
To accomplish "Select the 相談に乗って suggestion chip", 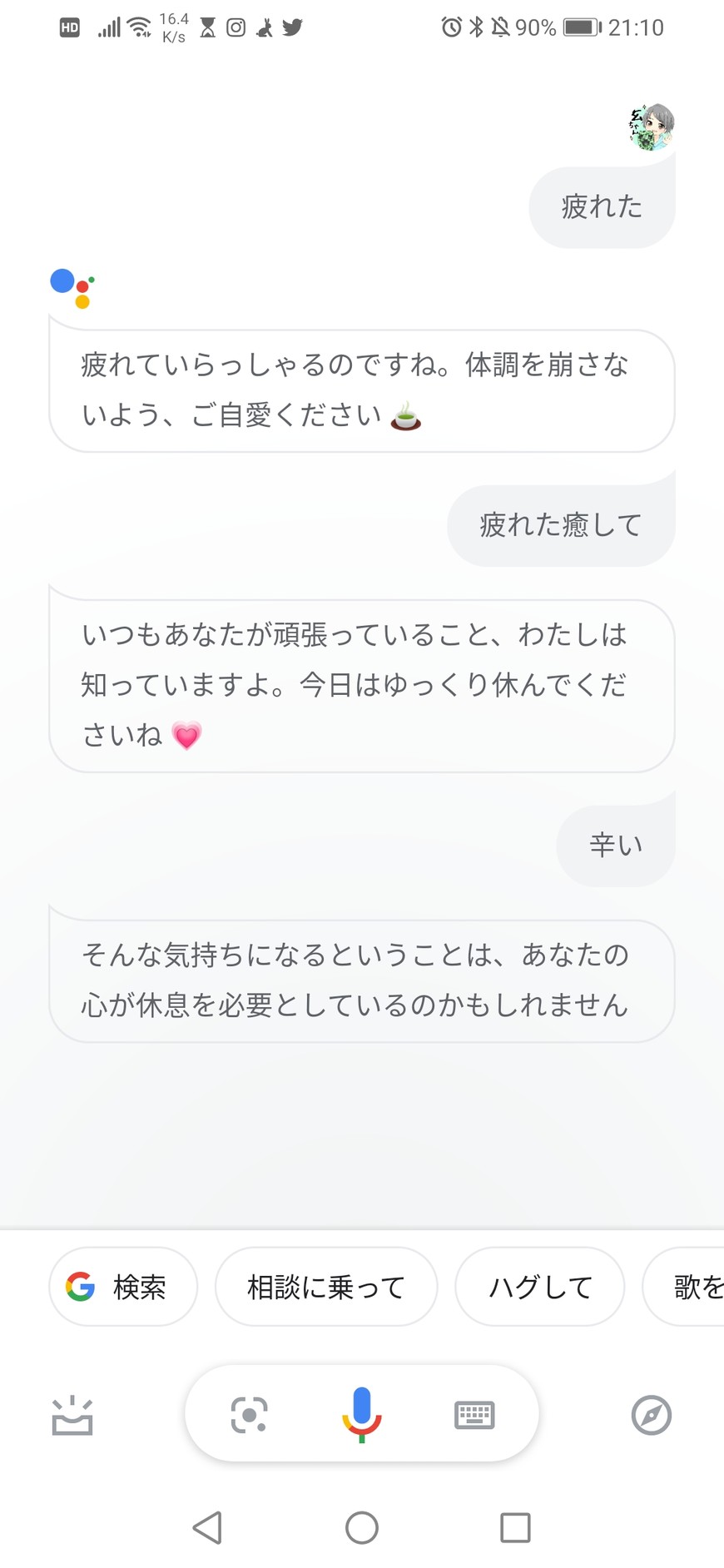I will coord(325,1287).
